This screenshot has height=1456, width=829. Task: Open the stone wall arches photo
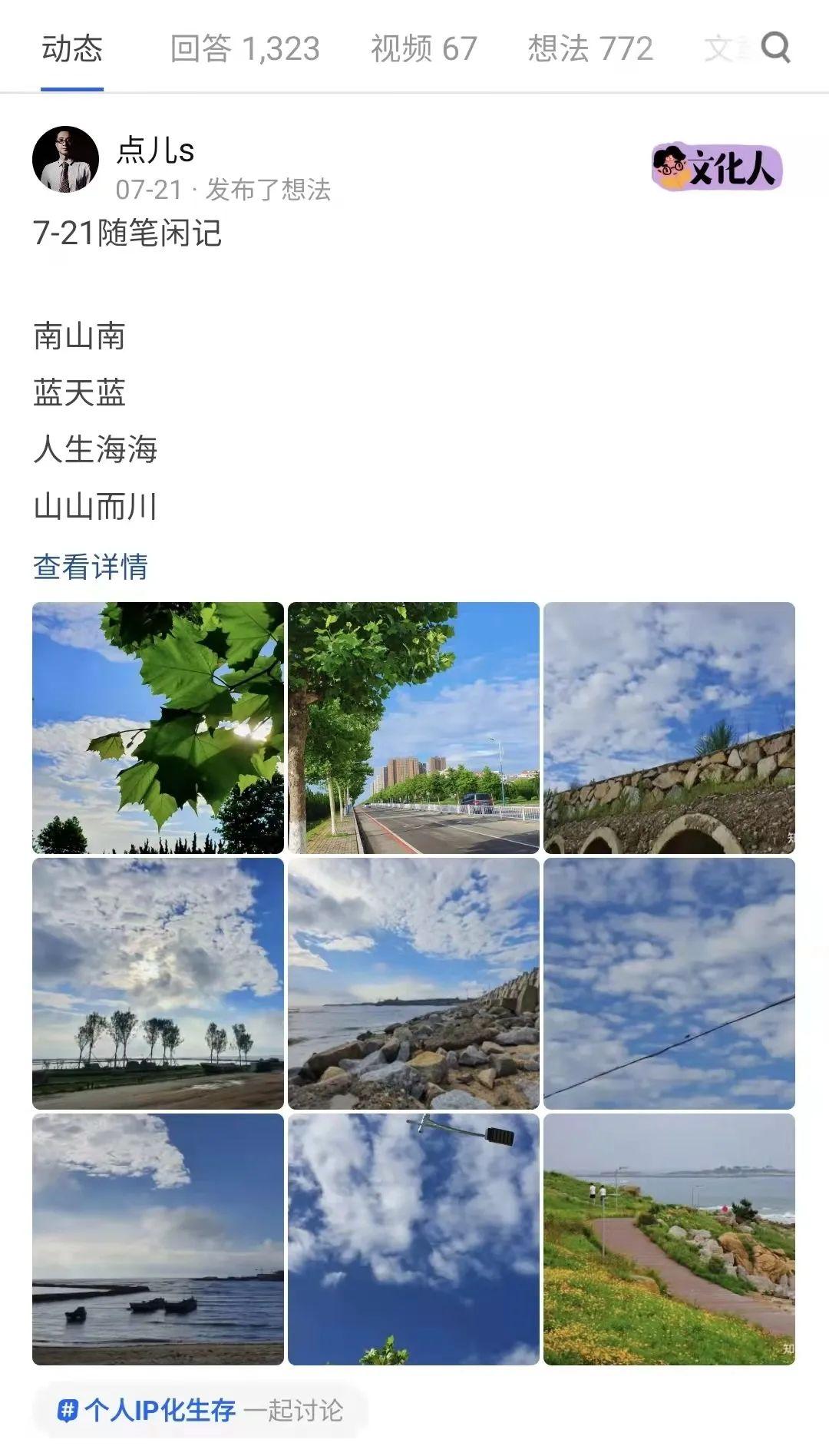pyautogui.click(x=669, y=728)
